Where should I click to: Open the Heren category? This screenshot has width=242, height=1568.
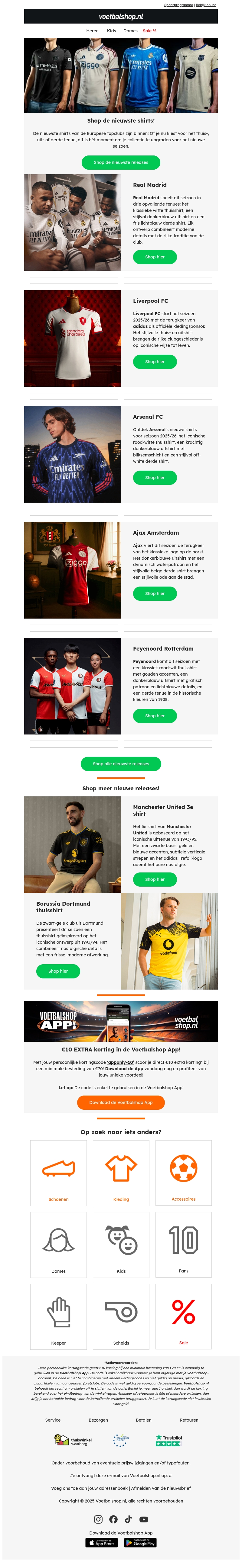92,30
